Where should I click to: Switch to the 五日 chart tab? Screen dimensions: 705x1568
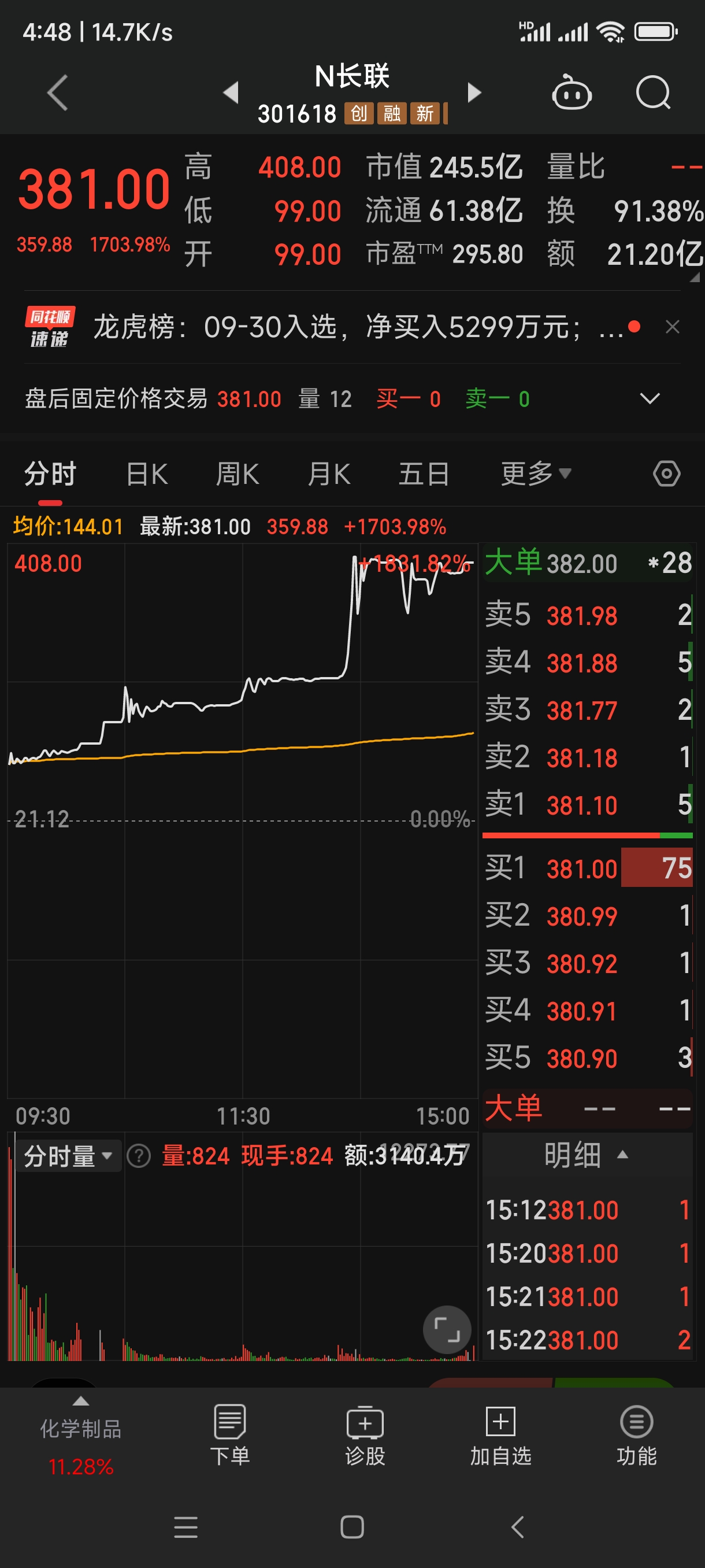click(424, 474)
